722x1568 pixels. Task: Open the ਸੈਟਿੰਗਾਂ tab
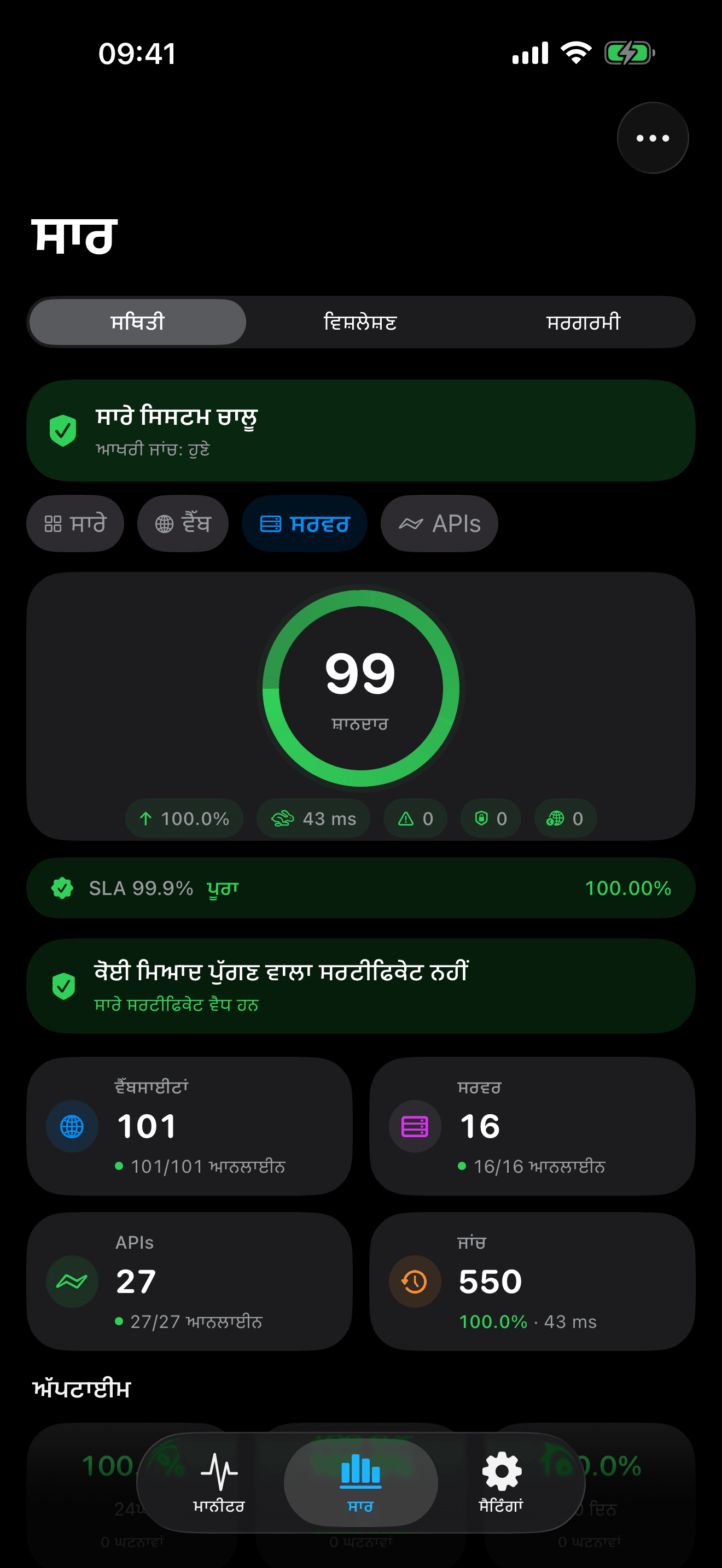click(x=501, y=1482)
